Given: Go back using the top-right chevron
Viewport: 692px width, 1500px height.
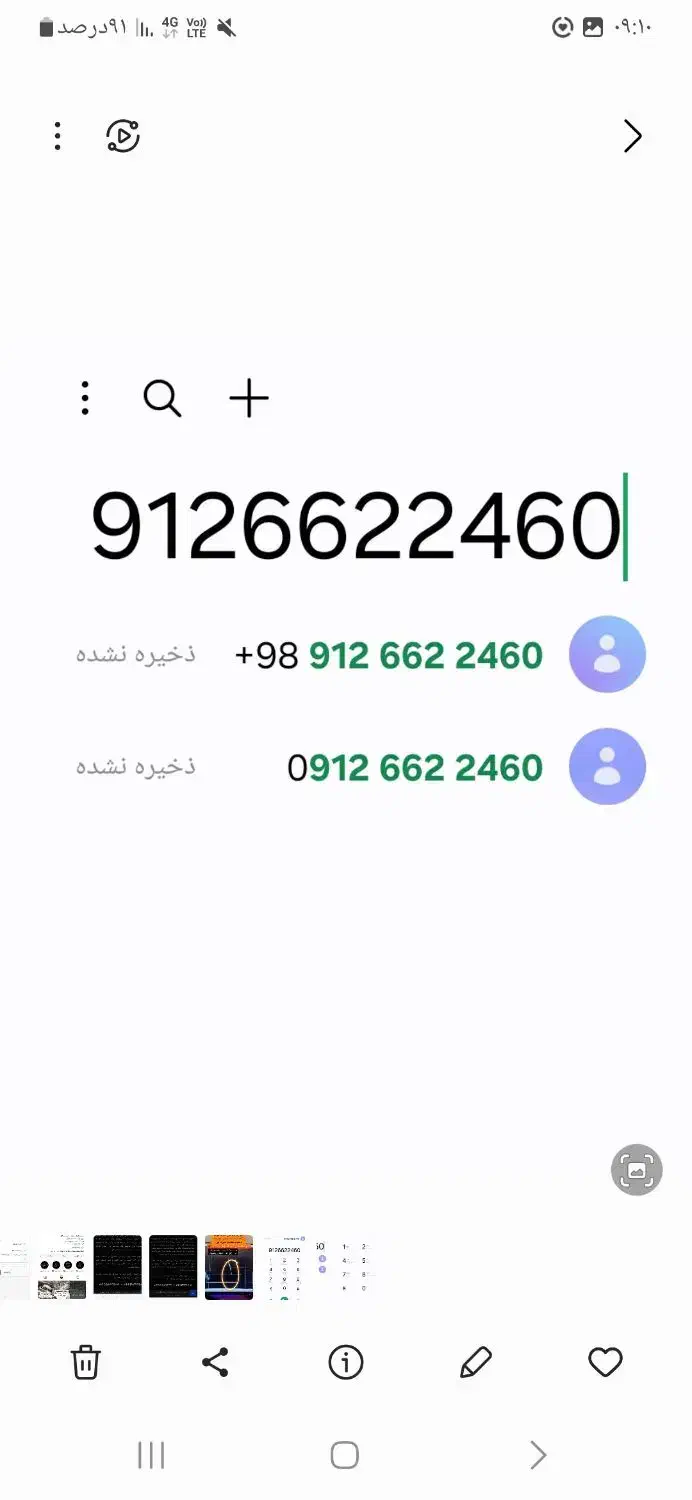Looking at the screenshot, I should pos(632,136).
